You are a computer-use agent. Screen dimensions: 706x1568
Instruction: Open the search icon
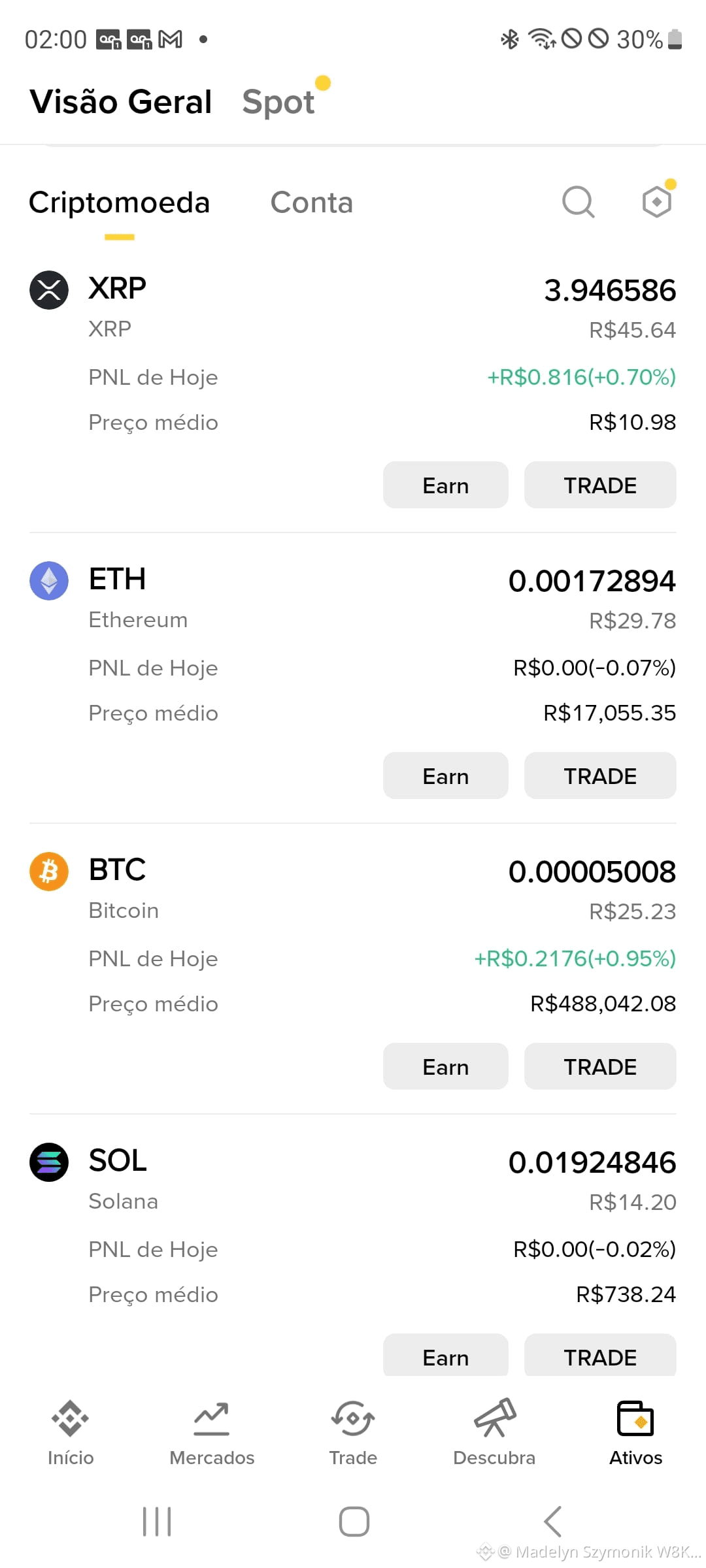point(578,202)
